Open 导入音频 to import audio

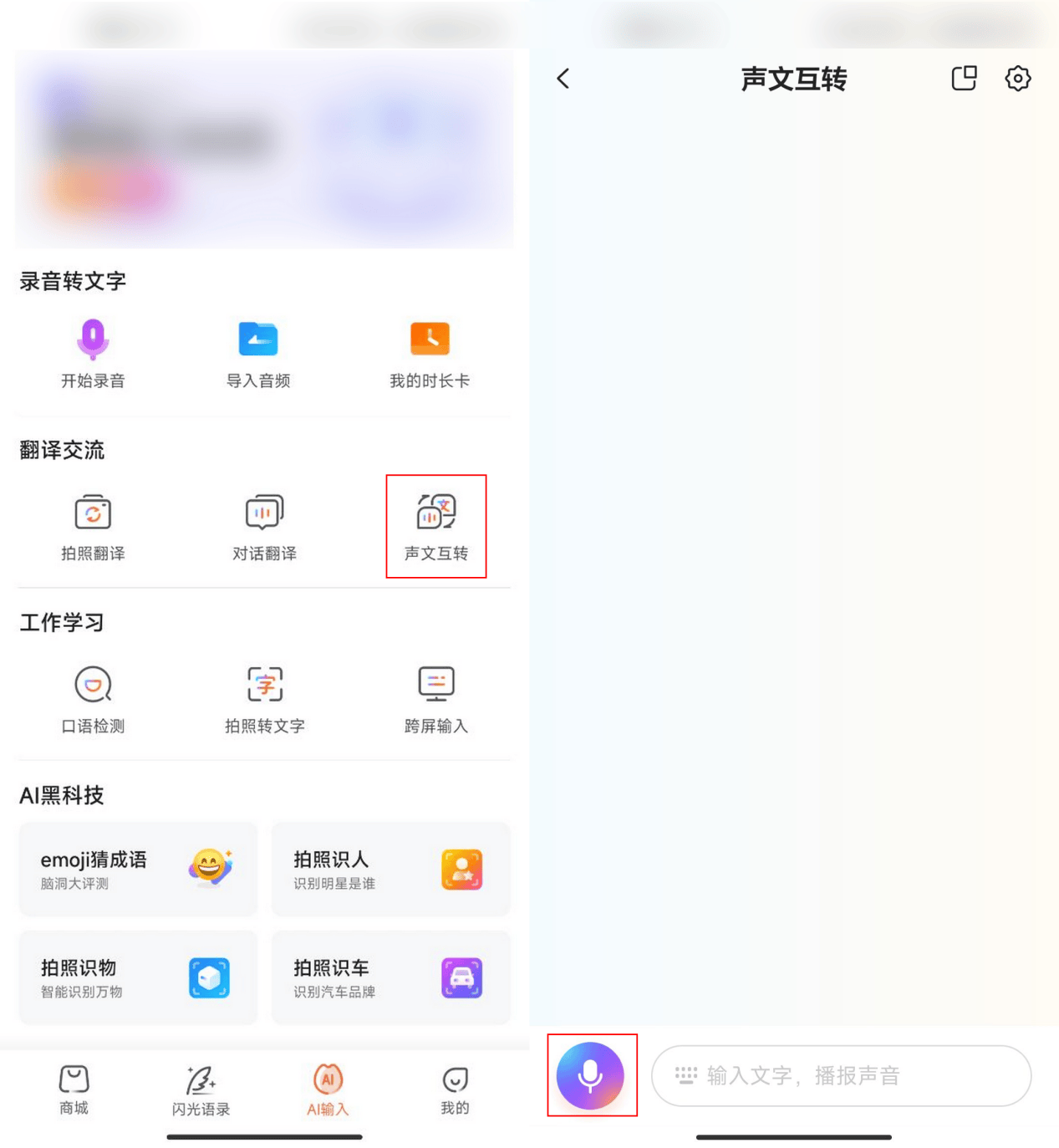pos(258,353)
